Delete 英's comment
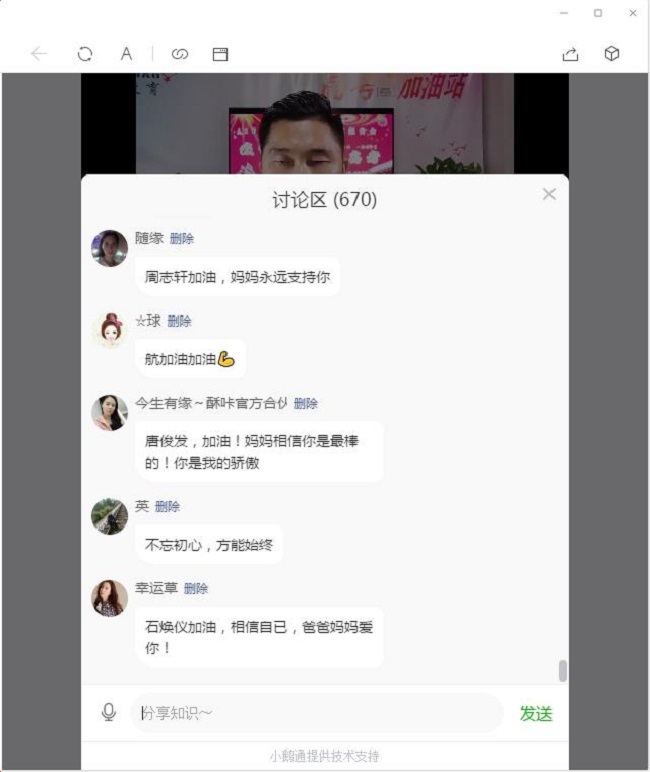 [x=167, y=507]
